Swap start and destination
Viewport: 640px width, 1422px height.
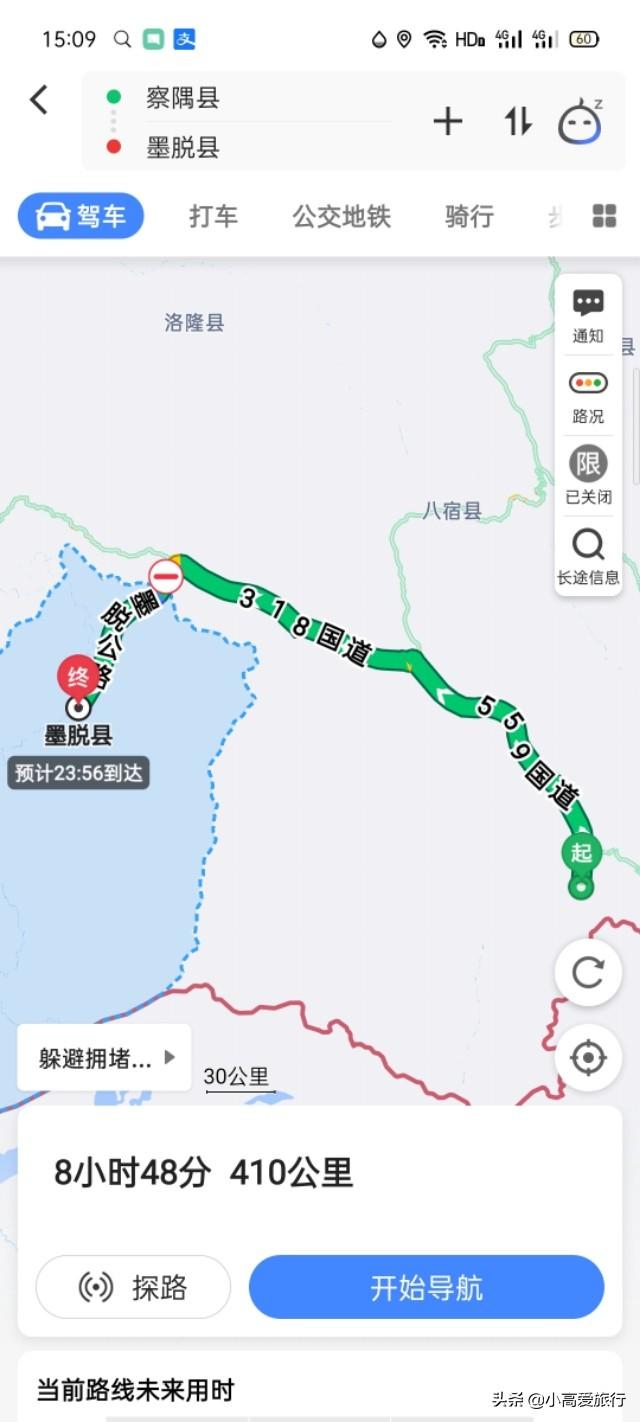point(518,122)
